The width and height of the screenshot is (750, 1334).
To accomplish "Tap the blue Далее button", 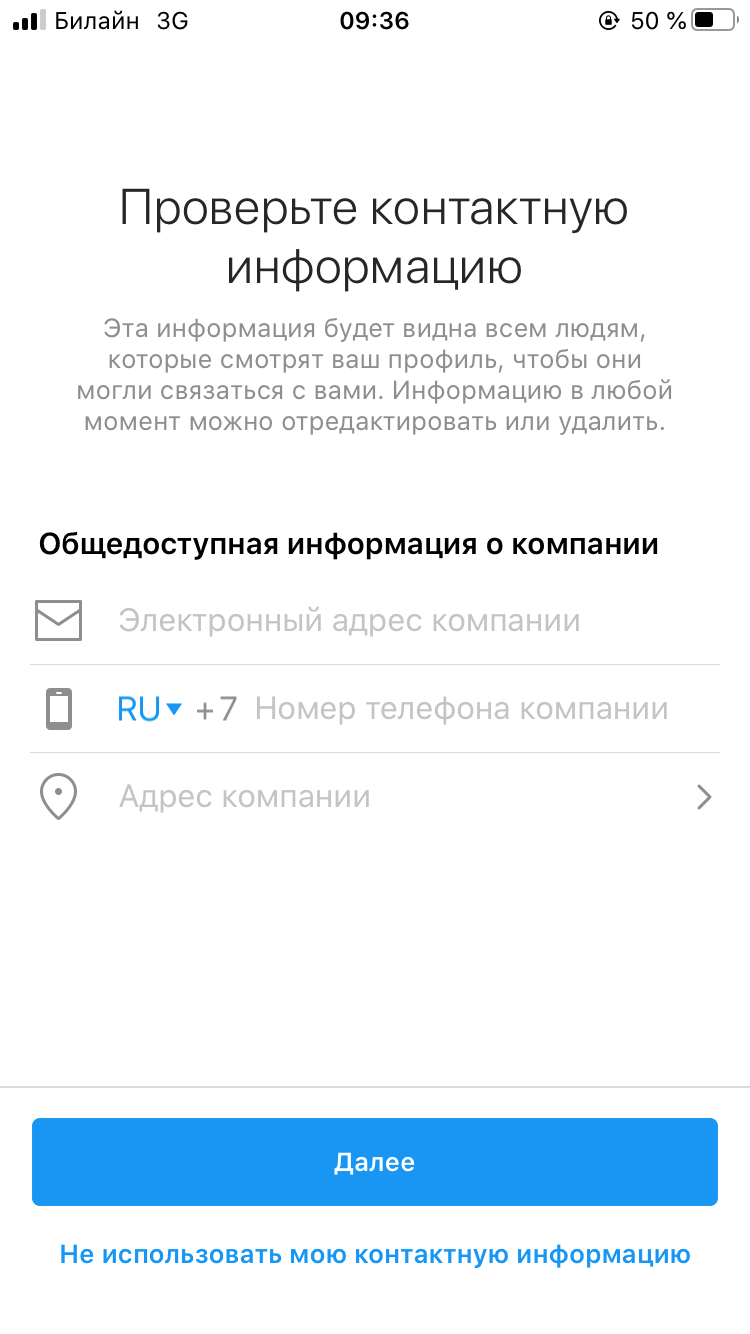I will click(x=375, y=1162).
